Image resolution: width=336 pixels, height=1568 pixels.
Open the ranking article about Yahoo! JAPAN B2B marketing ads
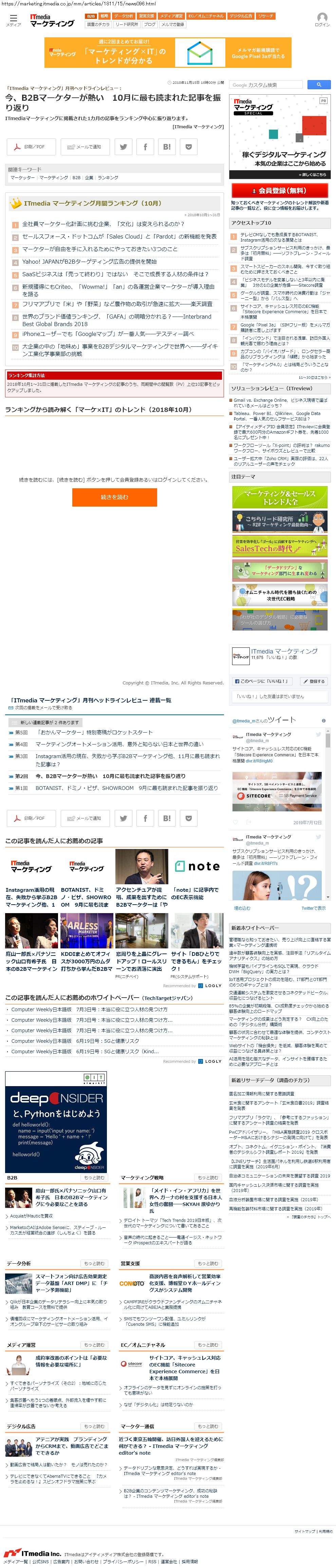tap(90, 262)
